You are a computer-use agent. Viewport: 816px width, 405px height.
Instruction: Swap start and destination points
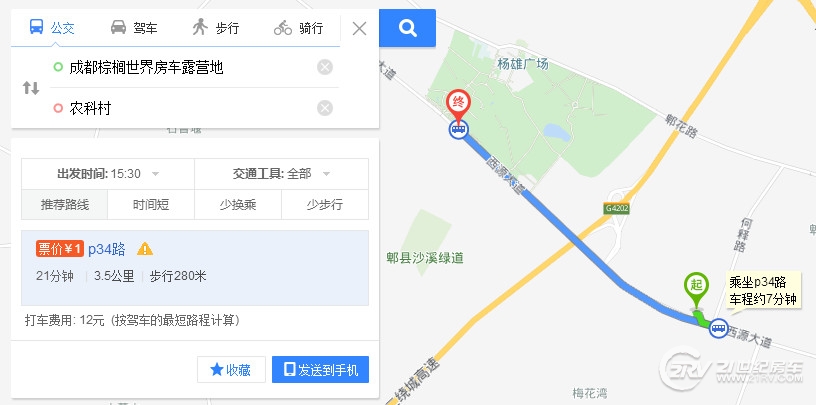click(x=30, y=88)
